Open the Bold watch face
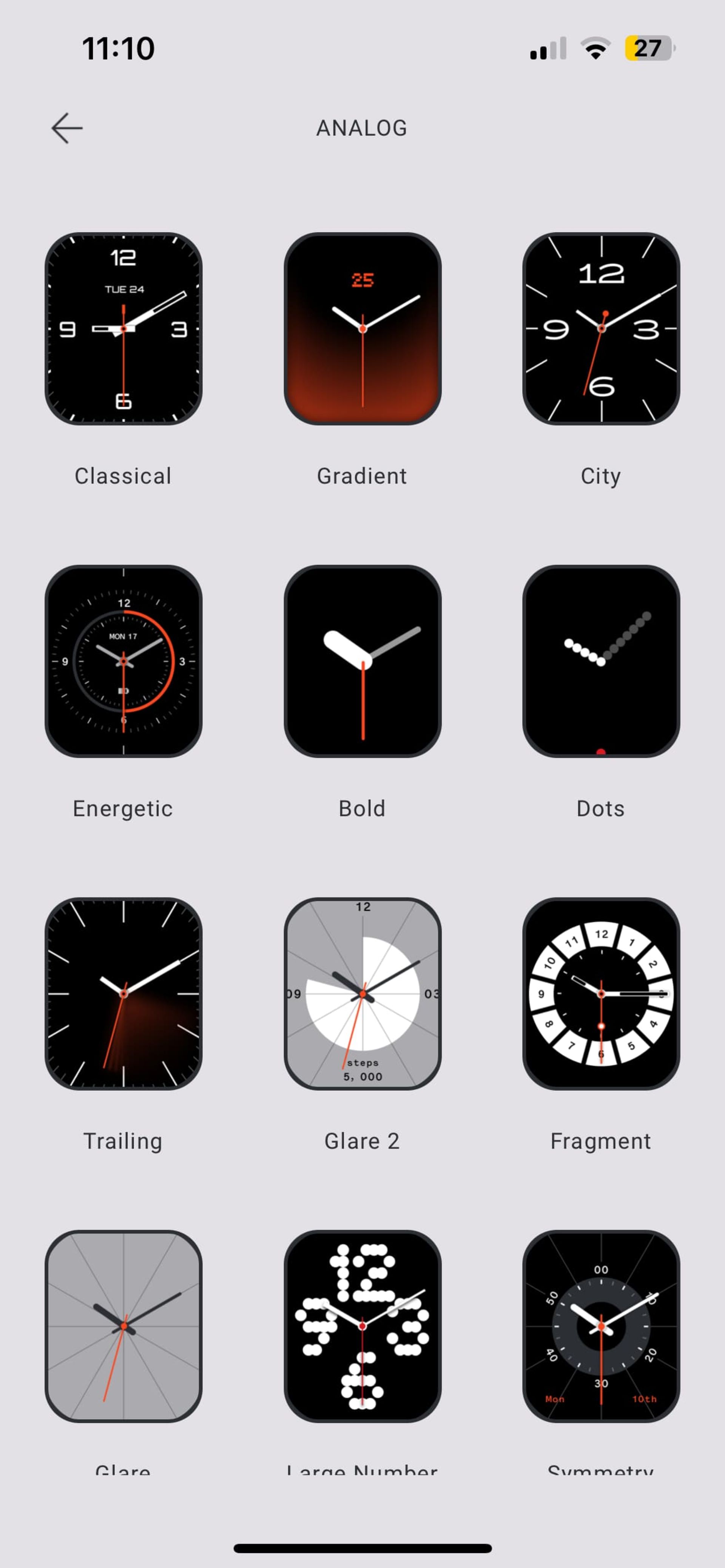The height and width of the screenshot is (1568, 725). tap(362, 661)
